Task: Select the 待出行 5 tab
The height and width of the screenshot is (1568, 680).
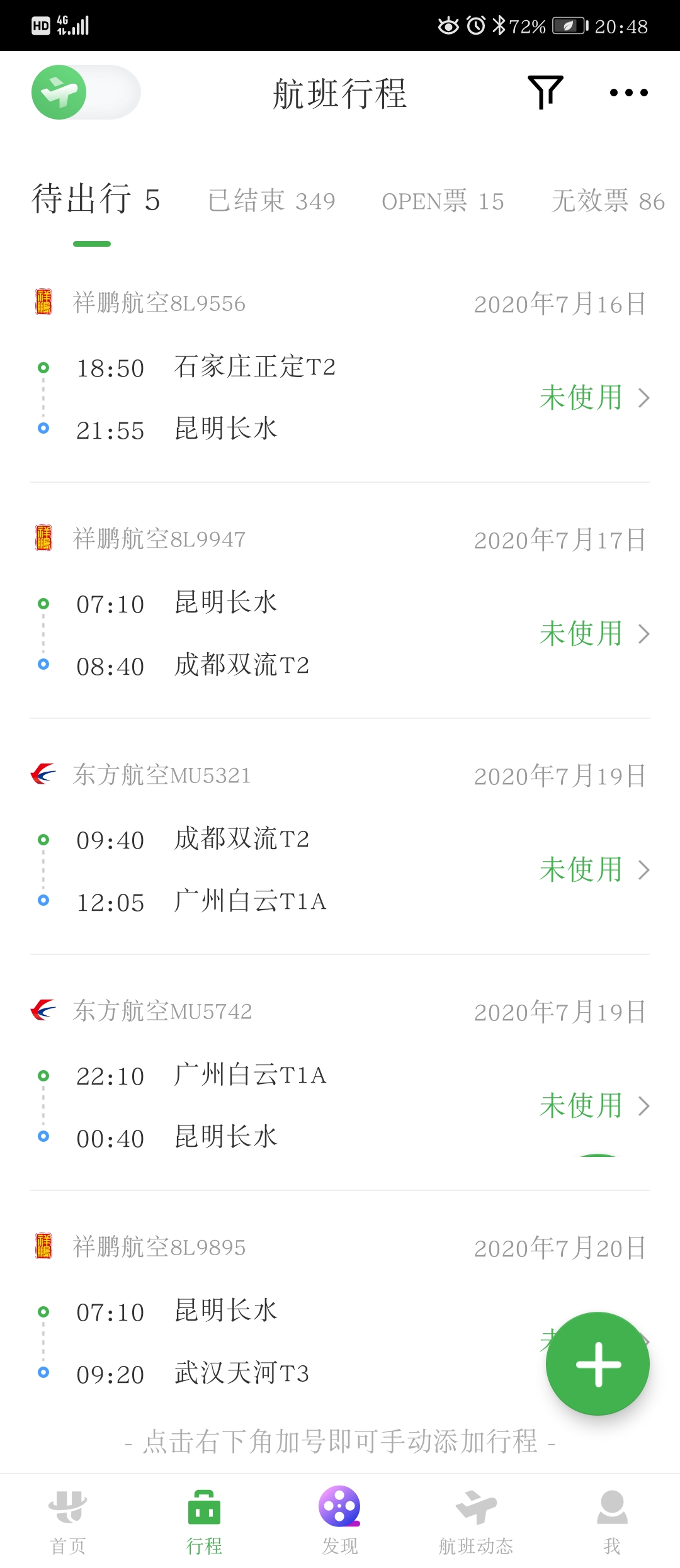Action: (96, 200)
